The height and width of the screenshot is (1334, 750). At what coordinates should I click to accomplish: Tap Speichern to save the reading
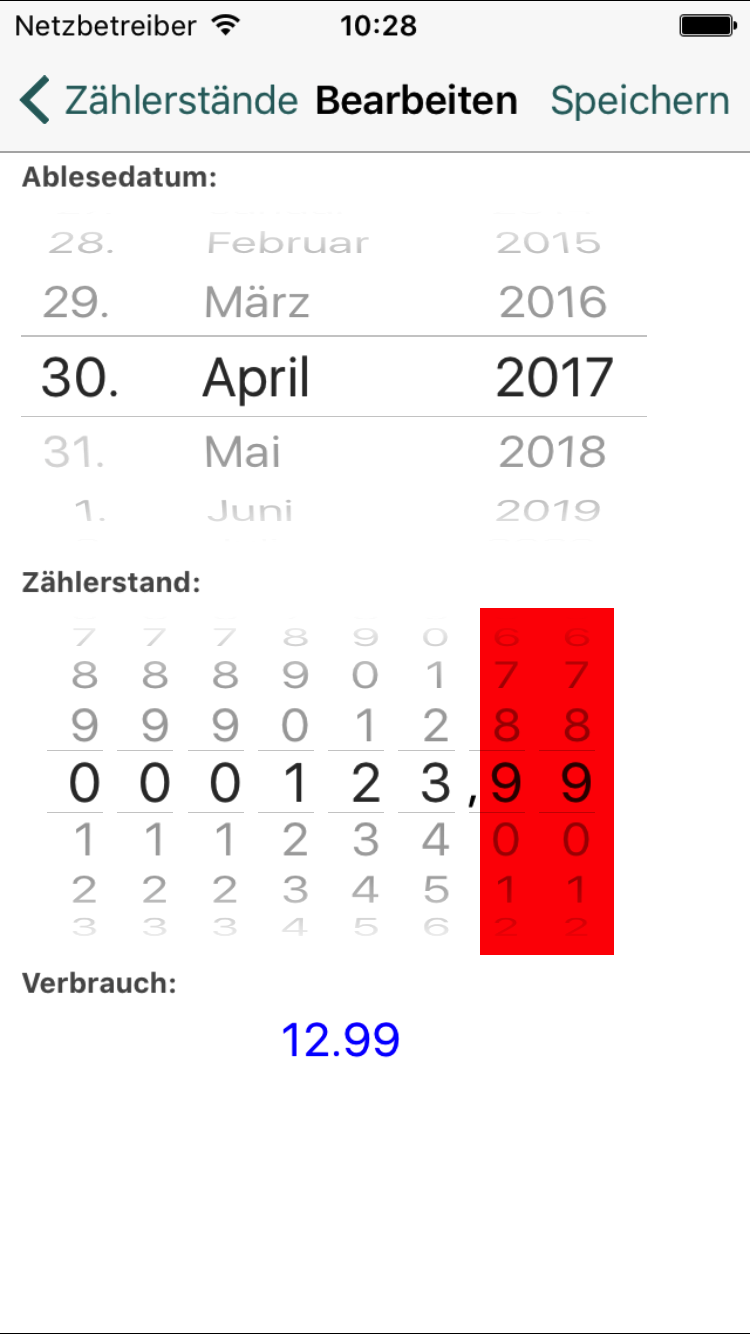click(x=640, y=101)
